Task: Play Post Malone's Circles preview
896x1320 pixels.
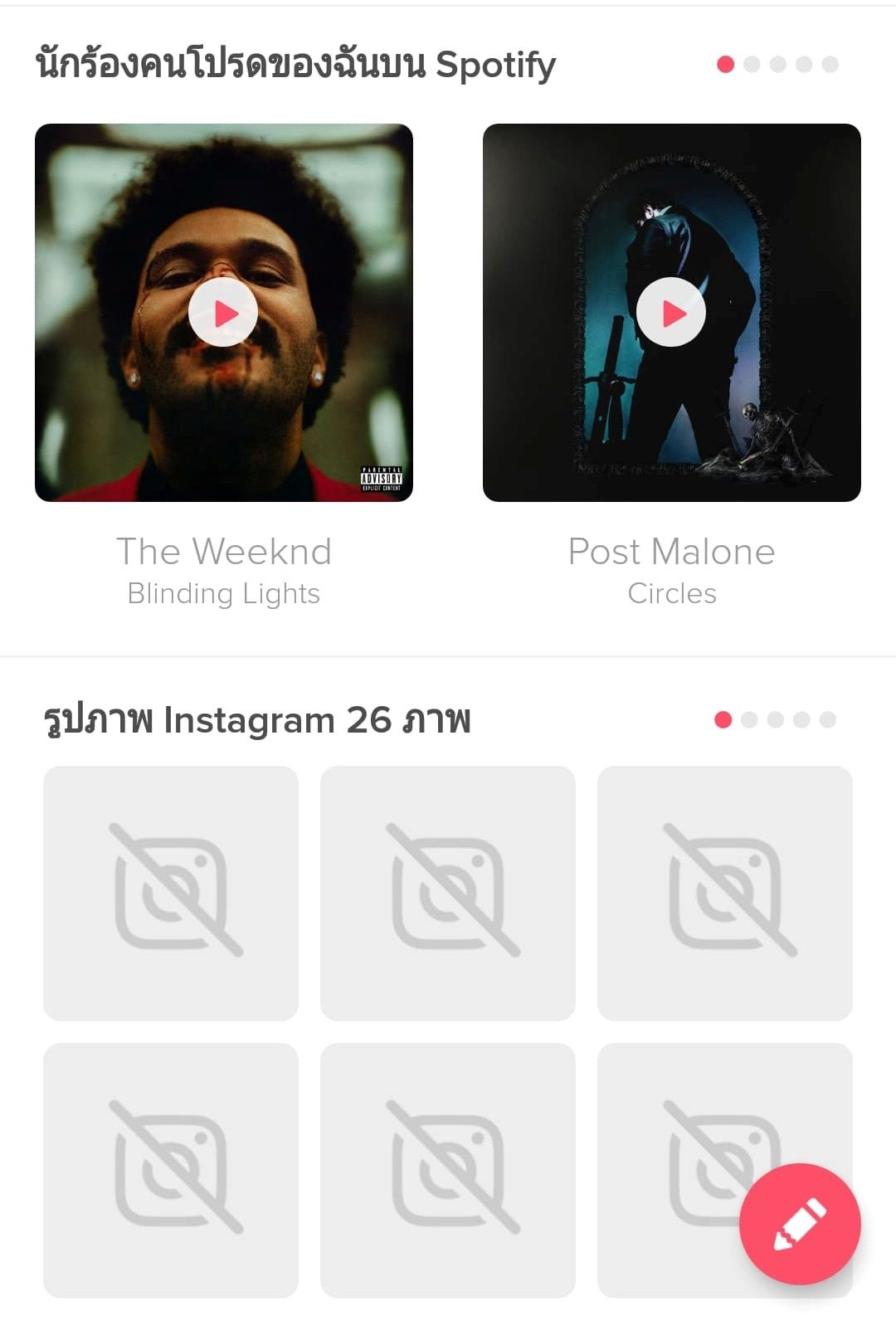Action: click(671, 313)
